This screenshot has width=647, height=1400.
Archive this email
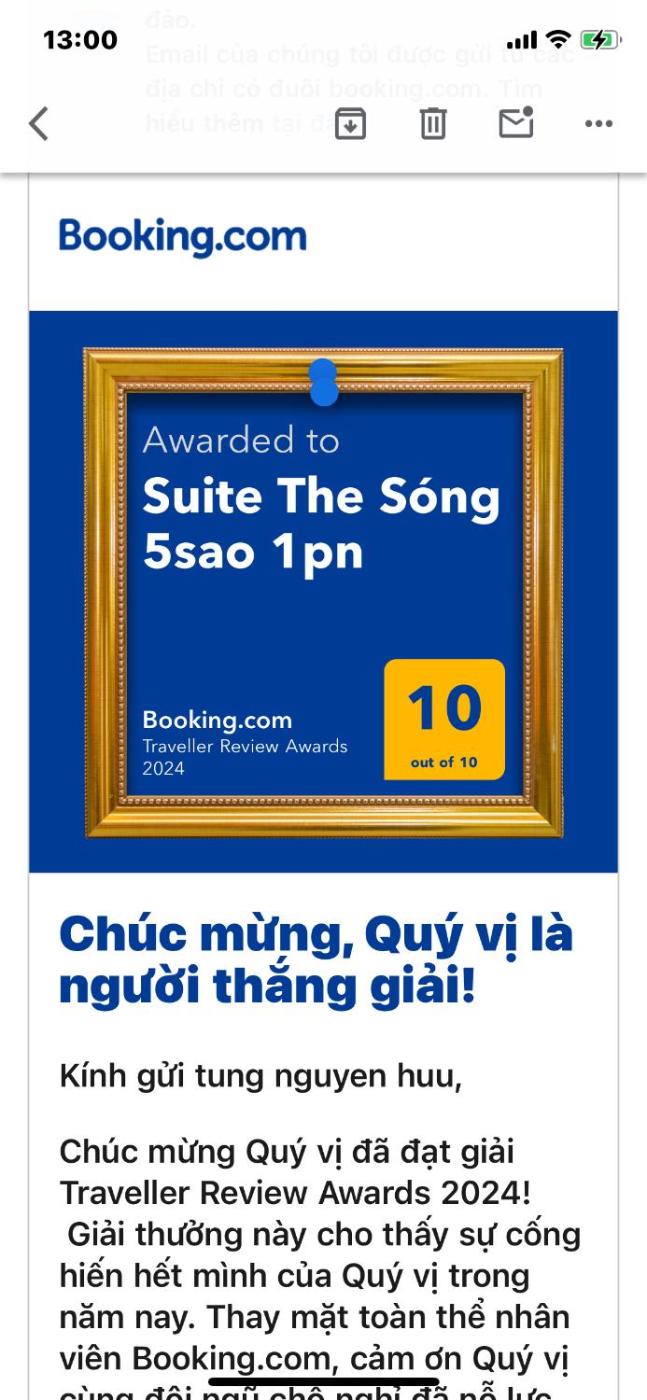coord(350,124)
